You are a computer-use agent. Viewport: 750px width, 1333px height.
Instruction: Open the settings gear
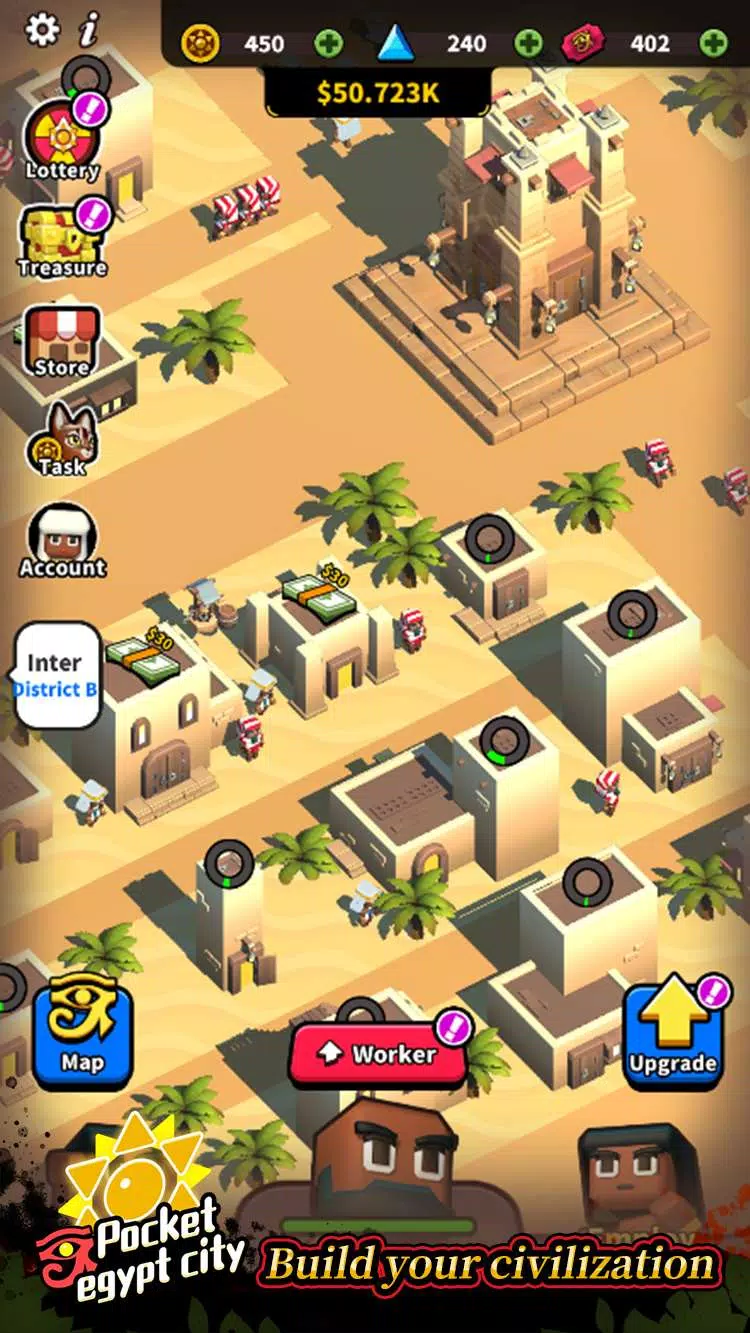tap(42, 29)
